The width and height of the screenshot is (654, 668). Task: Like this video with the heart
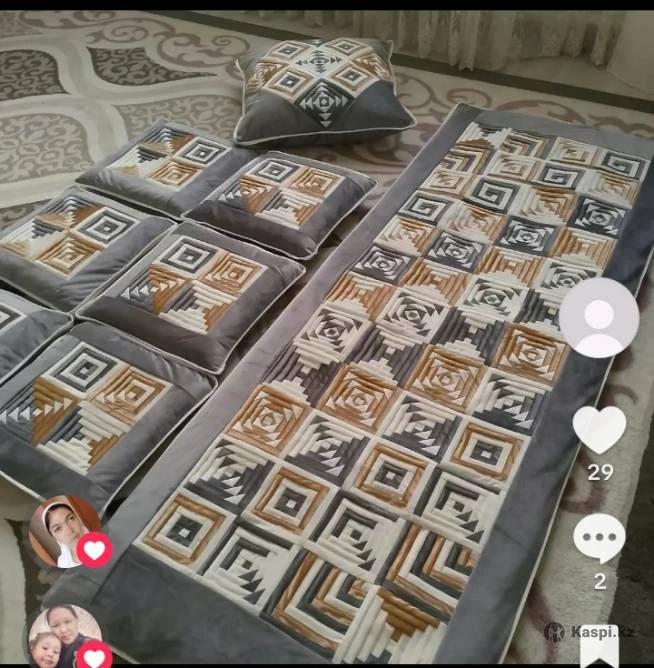pyautogui.click(x=599, y=430)
